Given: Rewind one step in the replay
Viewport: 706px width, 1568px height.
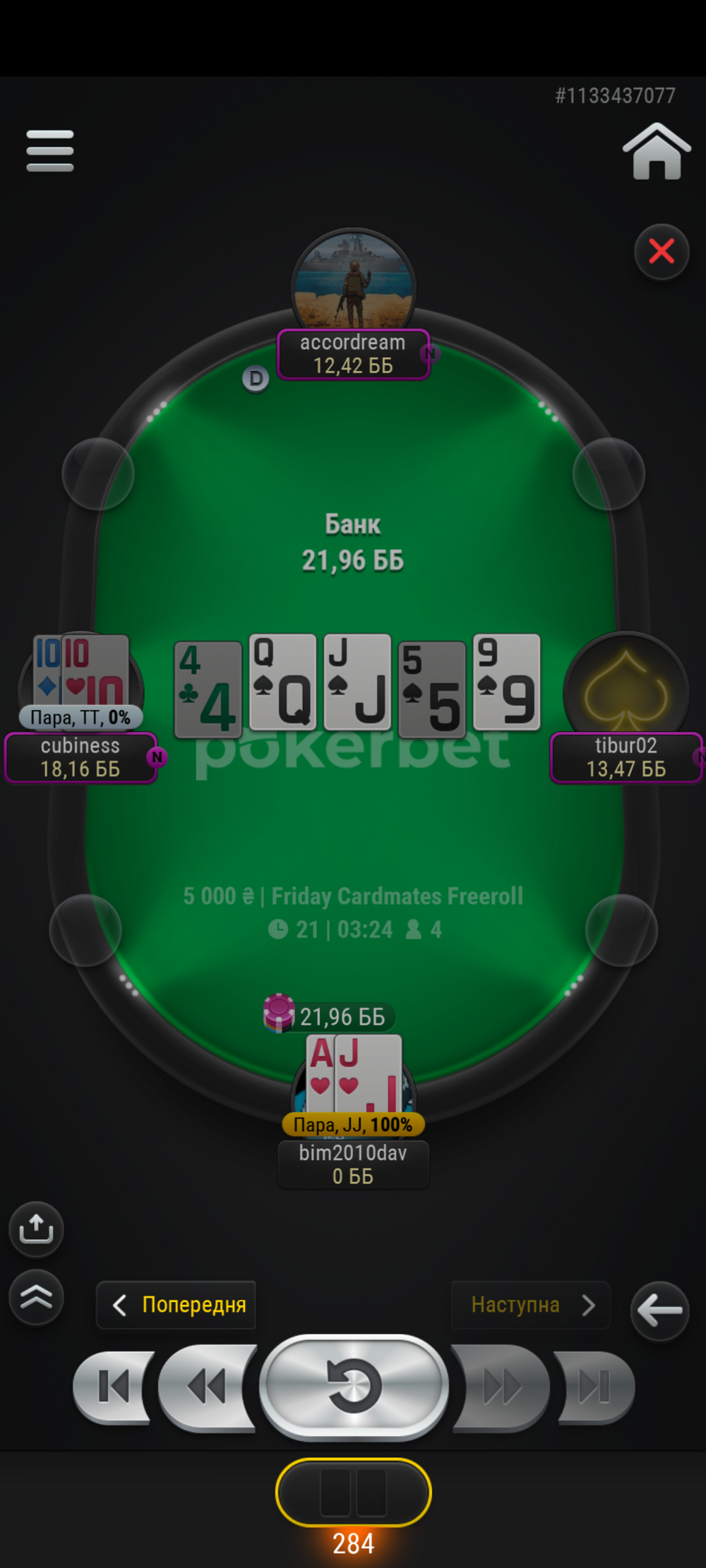Looking at the screenshot, I should pyautogui.click(x=208, y=1387).
